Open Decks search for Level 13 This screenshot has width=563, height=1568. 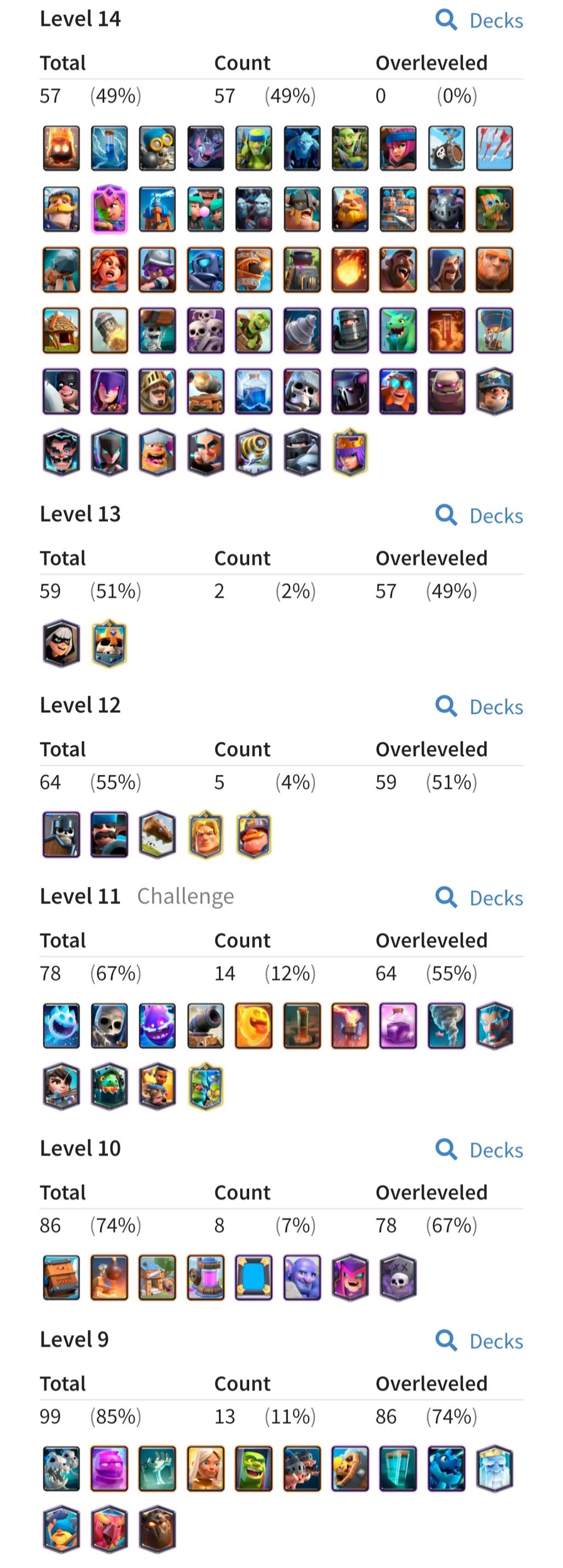480,516
